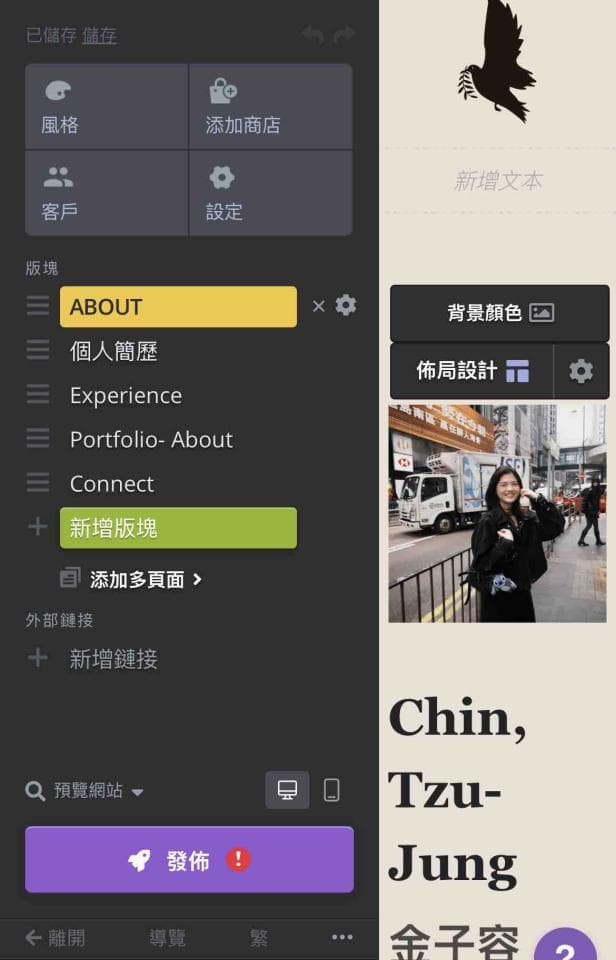
Task: Go to the Portfolio- About section
Action: point(151,439)
